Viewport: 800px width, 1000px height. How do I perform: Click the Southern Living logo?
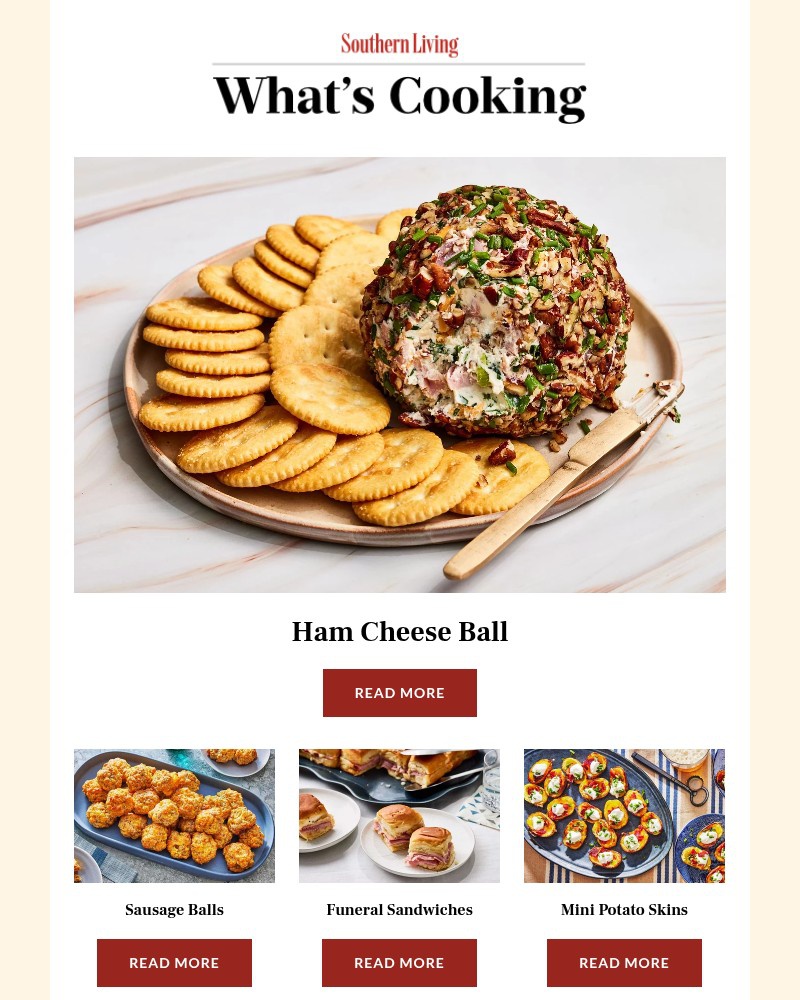pos(400,44)
